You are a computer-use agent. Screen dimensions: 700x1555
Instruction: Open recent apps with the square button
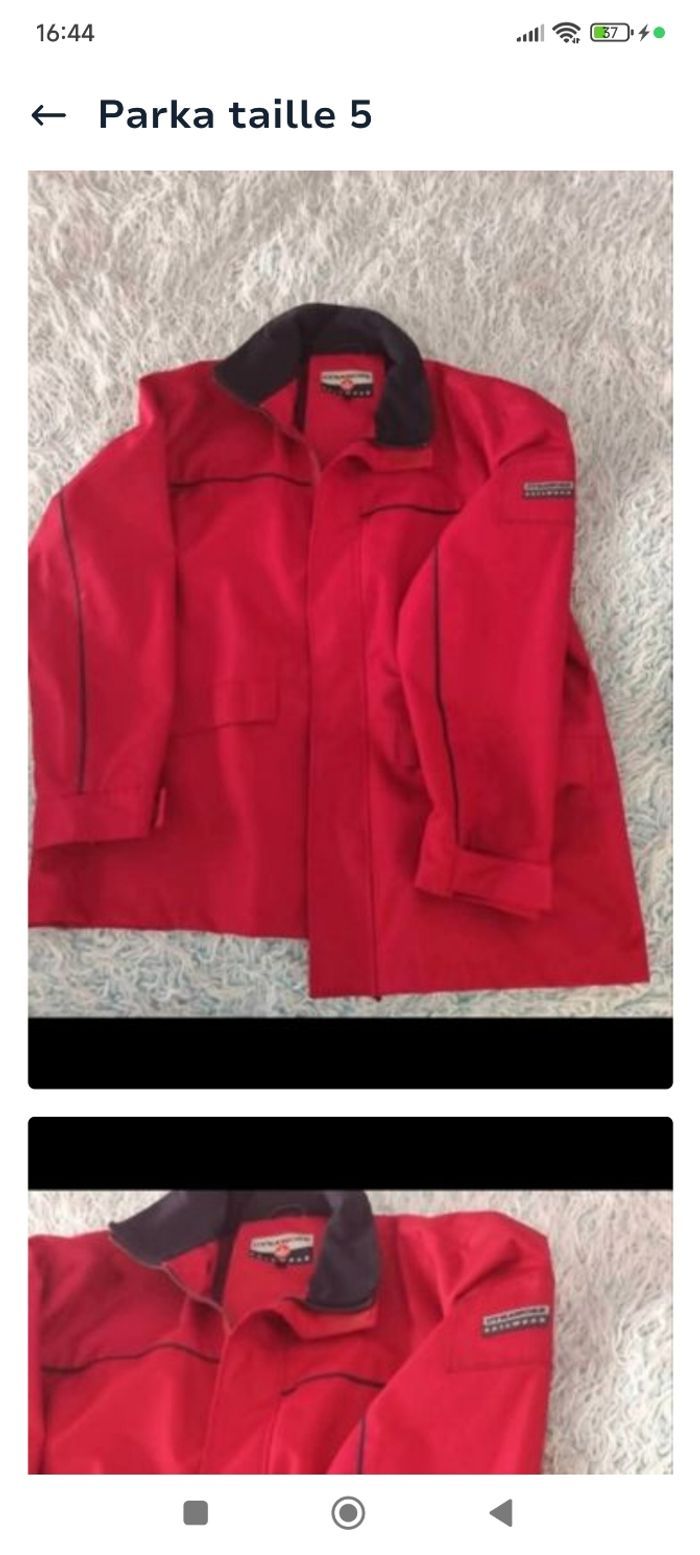(196, 1513)
